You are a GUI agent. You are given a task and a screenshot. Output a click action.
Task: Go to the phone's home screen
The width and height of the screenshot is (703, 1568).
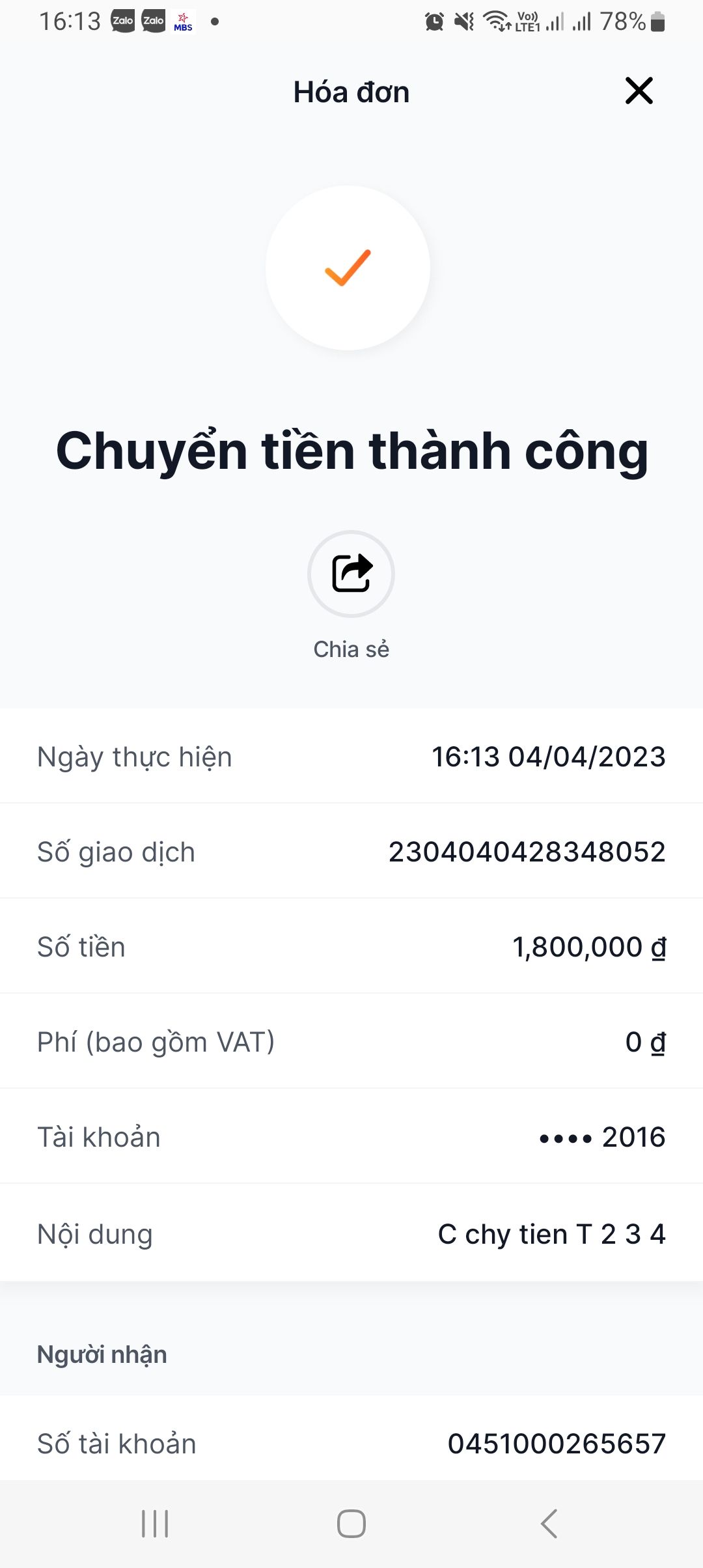pyautogui.click(x=351, y=1524)
